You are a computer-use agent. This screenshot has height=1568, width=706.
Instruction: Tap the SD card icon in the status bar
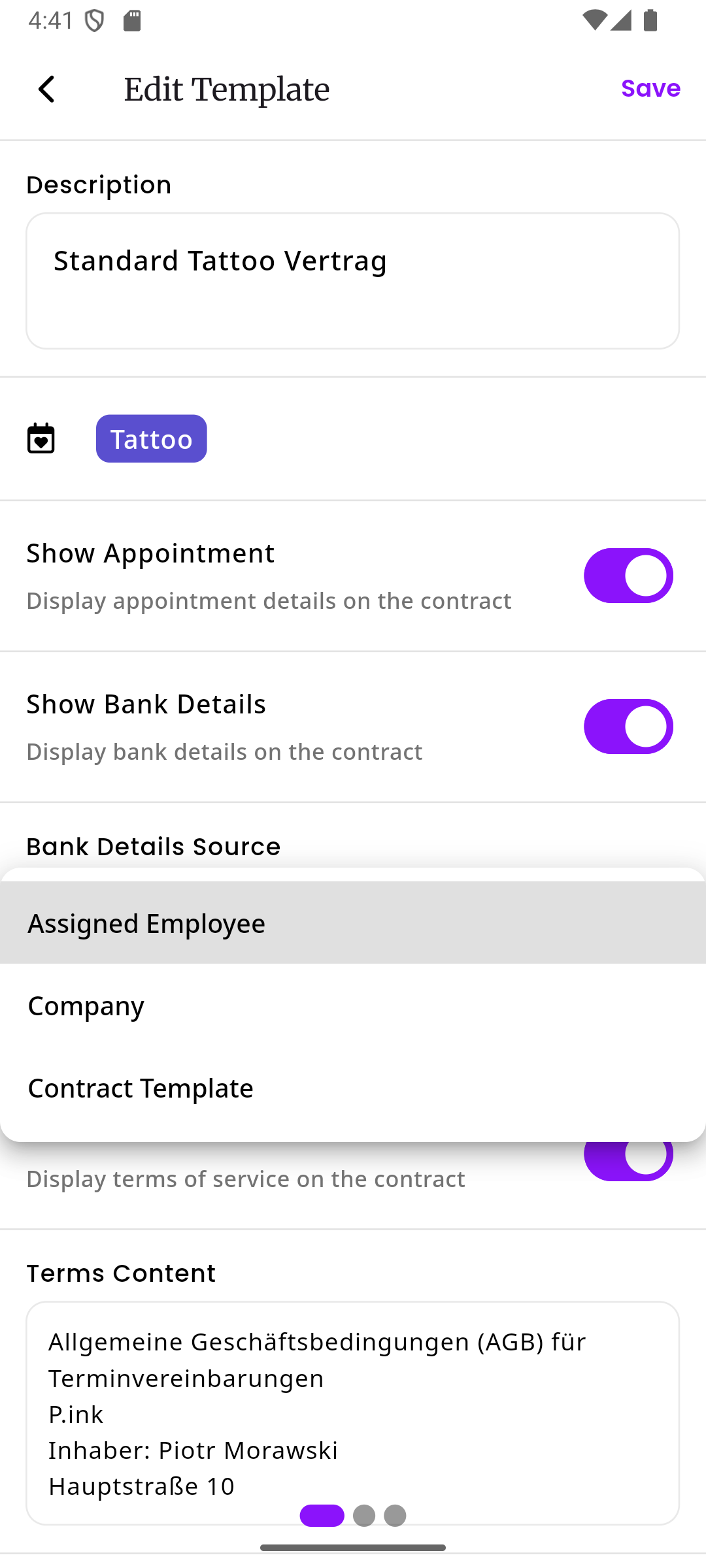pyautogui.click(x=131, y=21)
